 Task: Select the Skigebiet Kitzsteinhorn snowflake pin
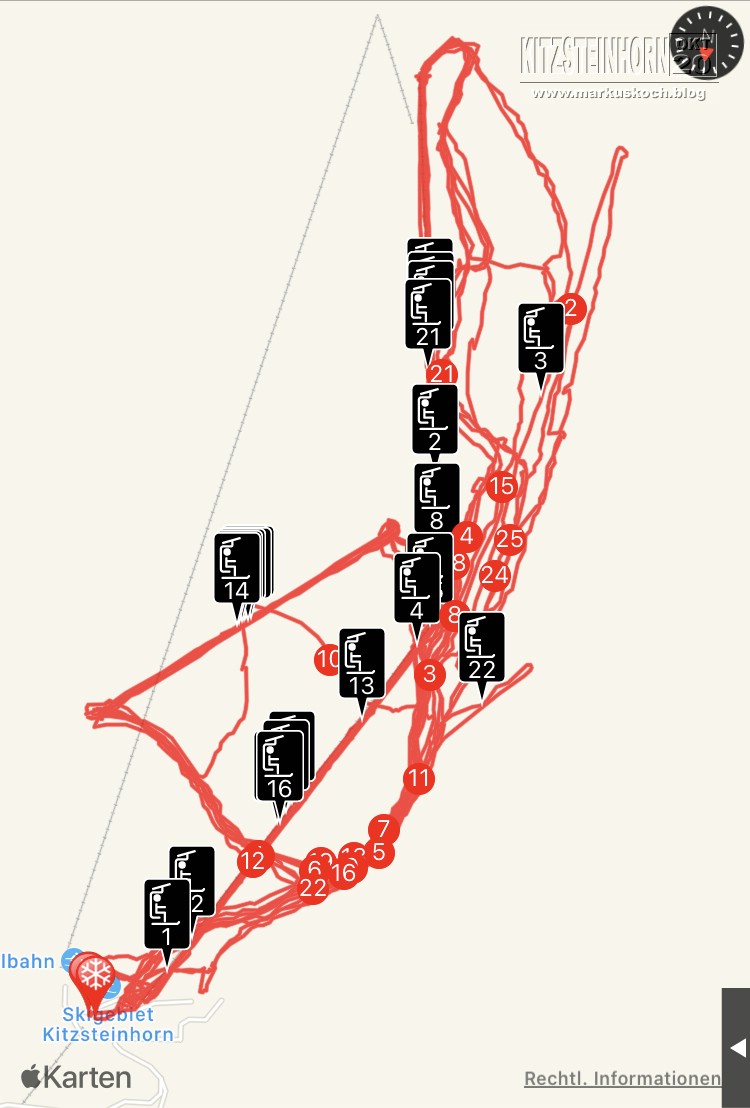94,974
